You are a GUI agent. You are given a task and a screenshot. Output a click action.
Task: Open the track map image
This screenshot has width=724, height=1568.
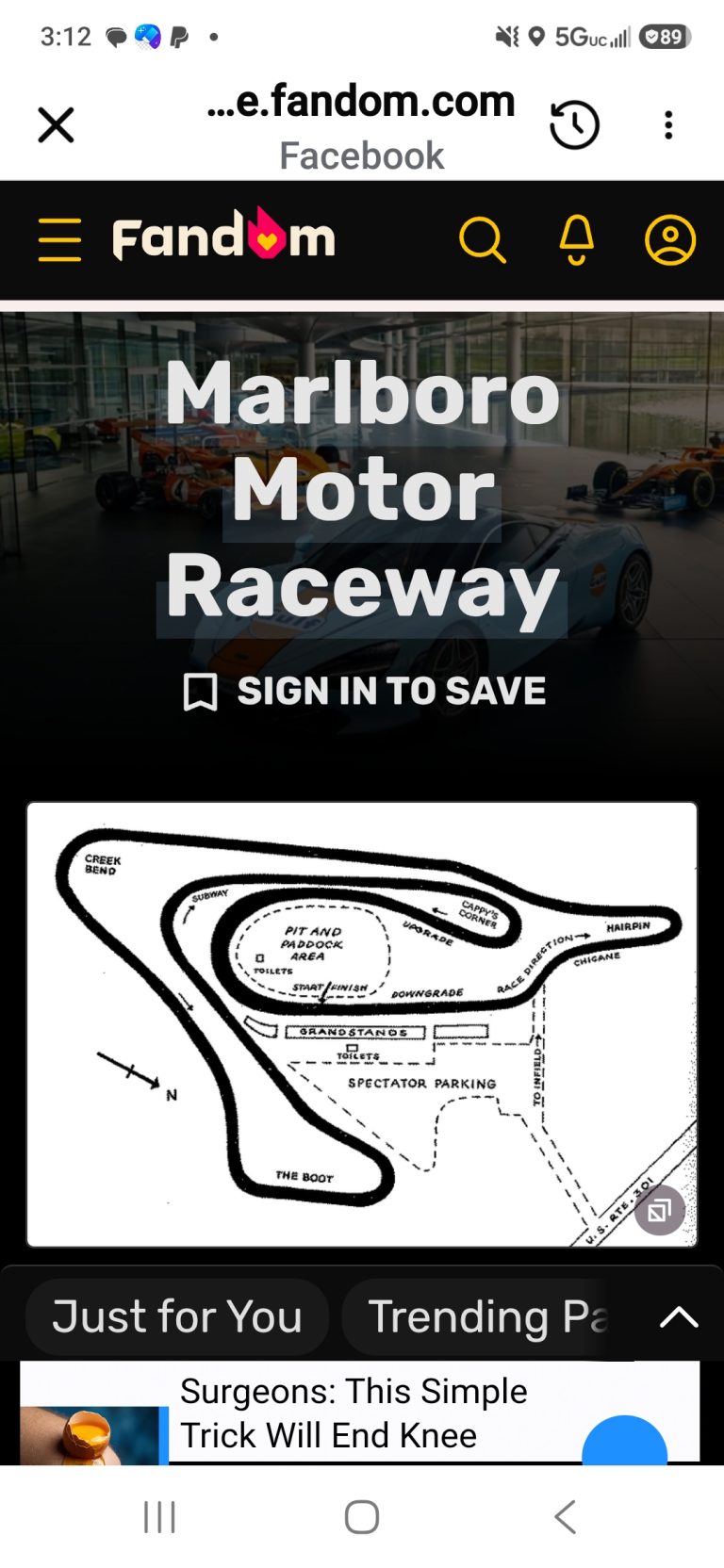pos(362,1024)
